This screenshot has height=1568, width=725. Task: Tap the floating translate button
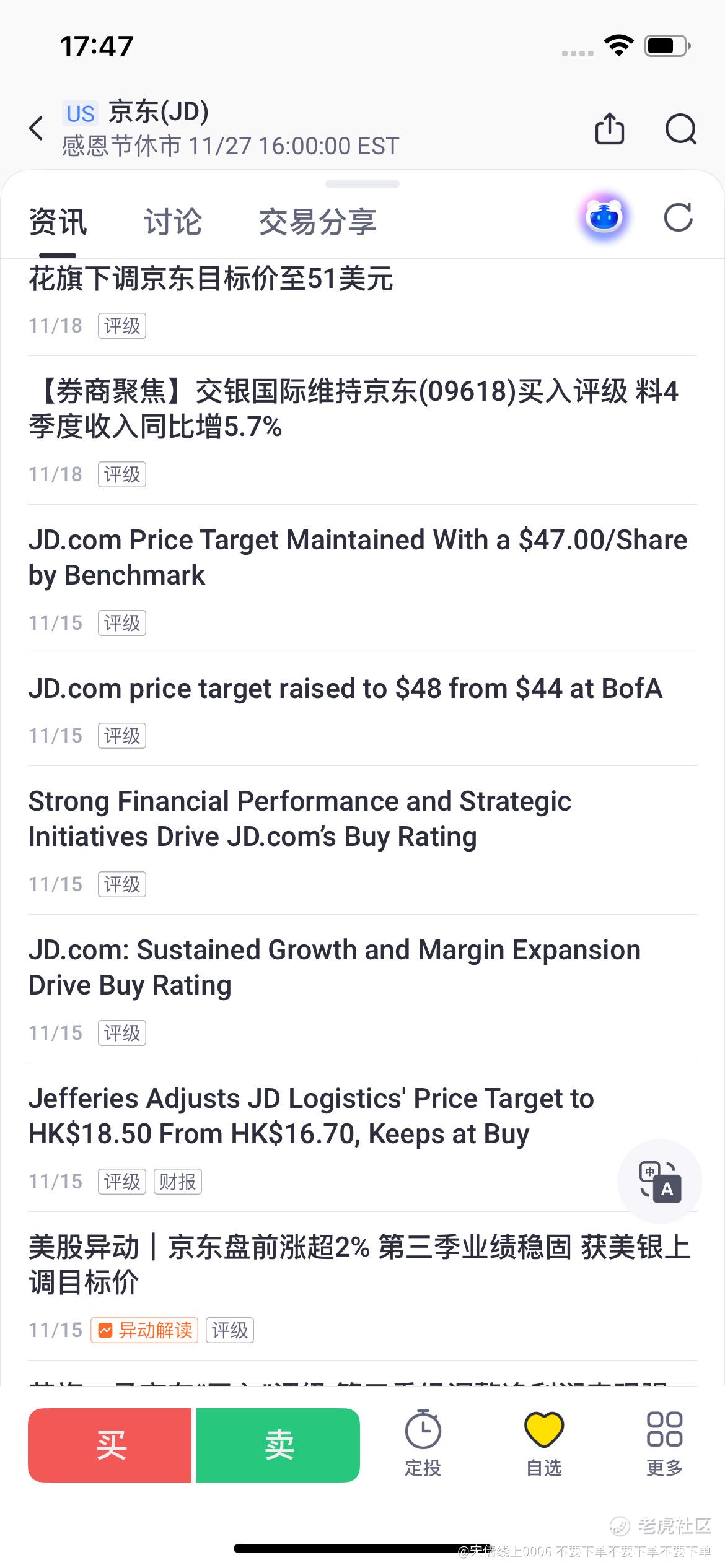tap(660, 1182)
